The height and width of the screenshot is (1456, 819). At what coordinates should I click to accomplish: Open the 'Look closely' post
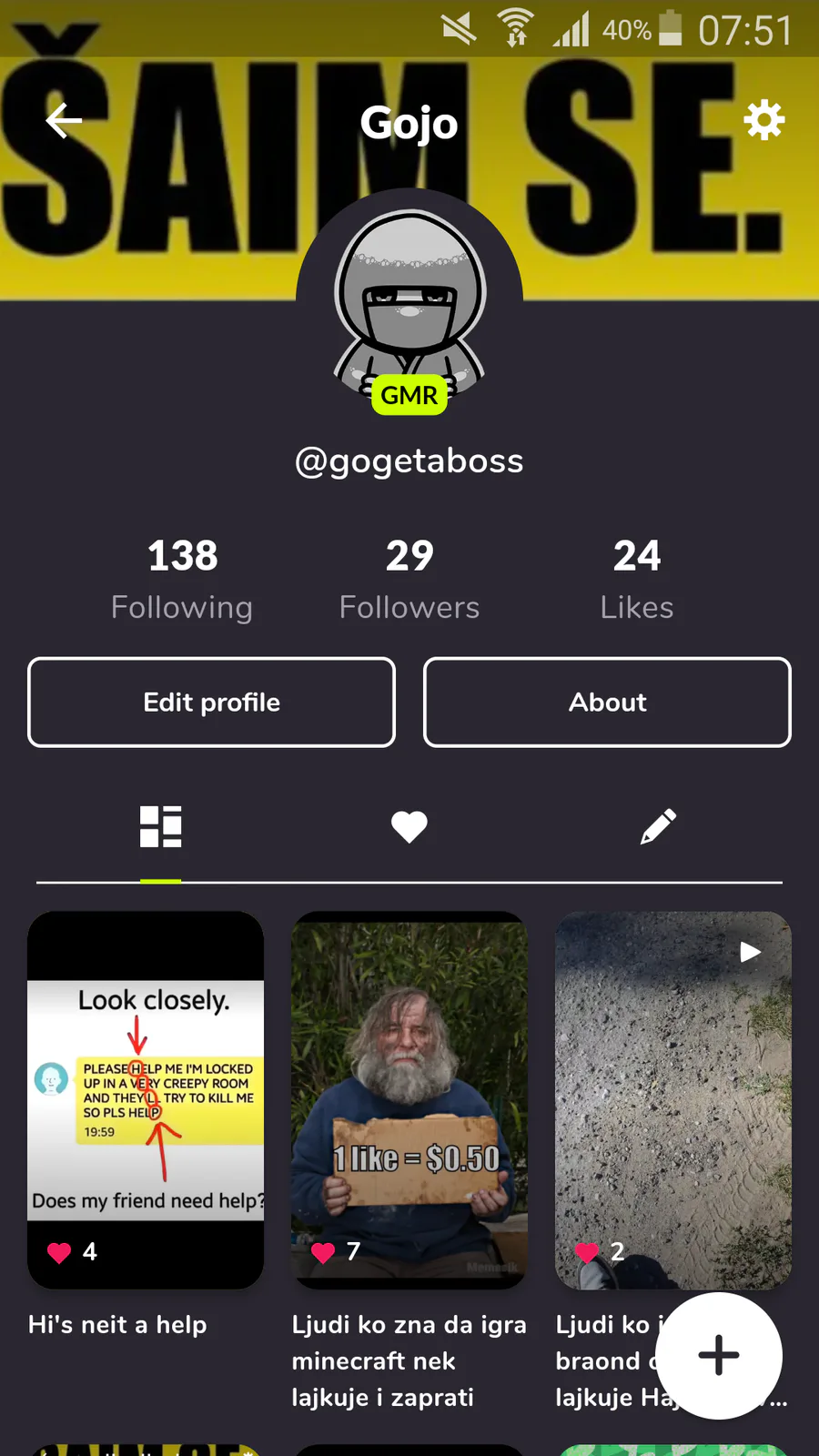coord(146,1099)
